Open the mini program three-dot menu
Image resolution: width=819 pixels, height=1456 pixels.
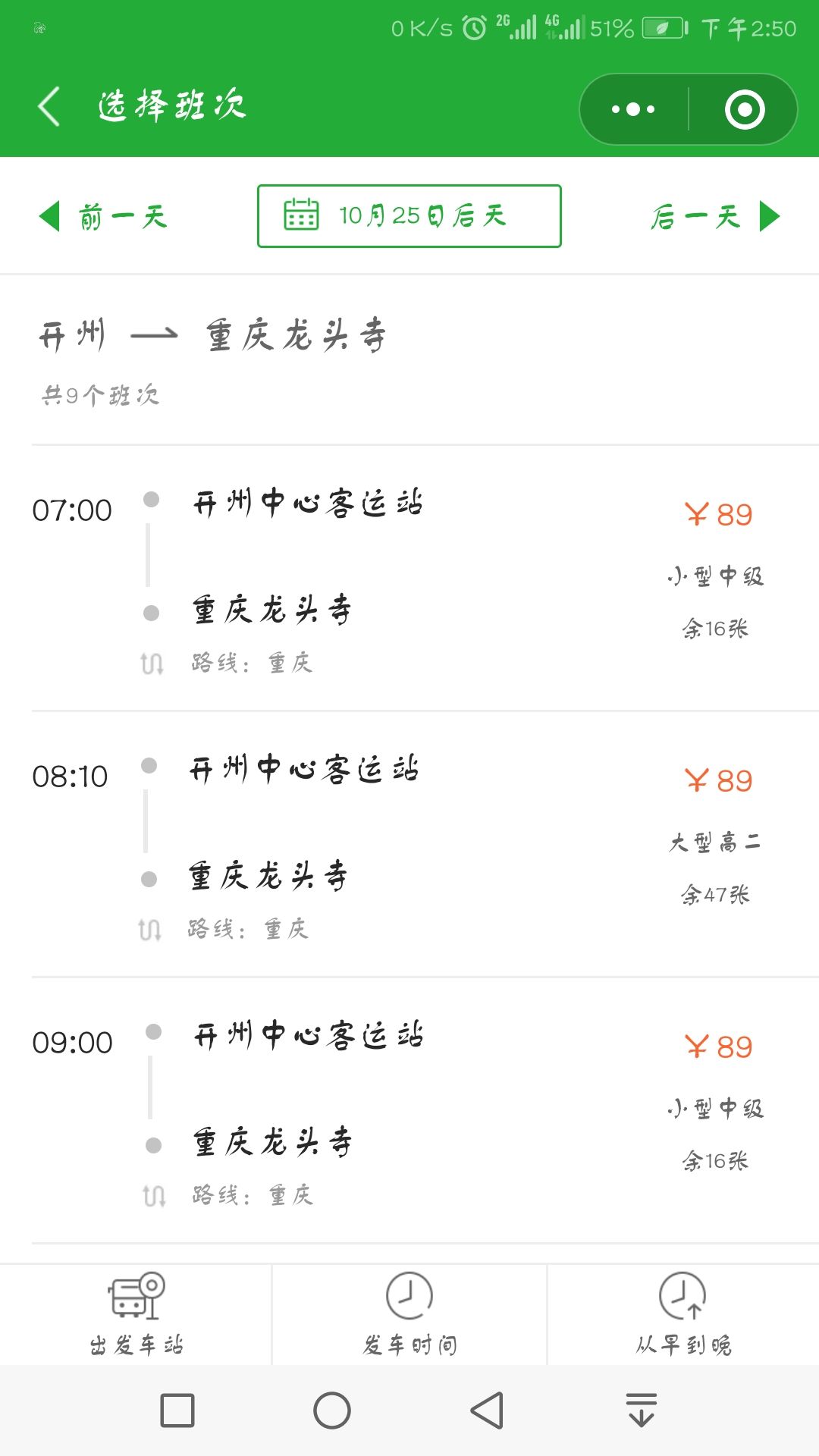click(634, 109)
